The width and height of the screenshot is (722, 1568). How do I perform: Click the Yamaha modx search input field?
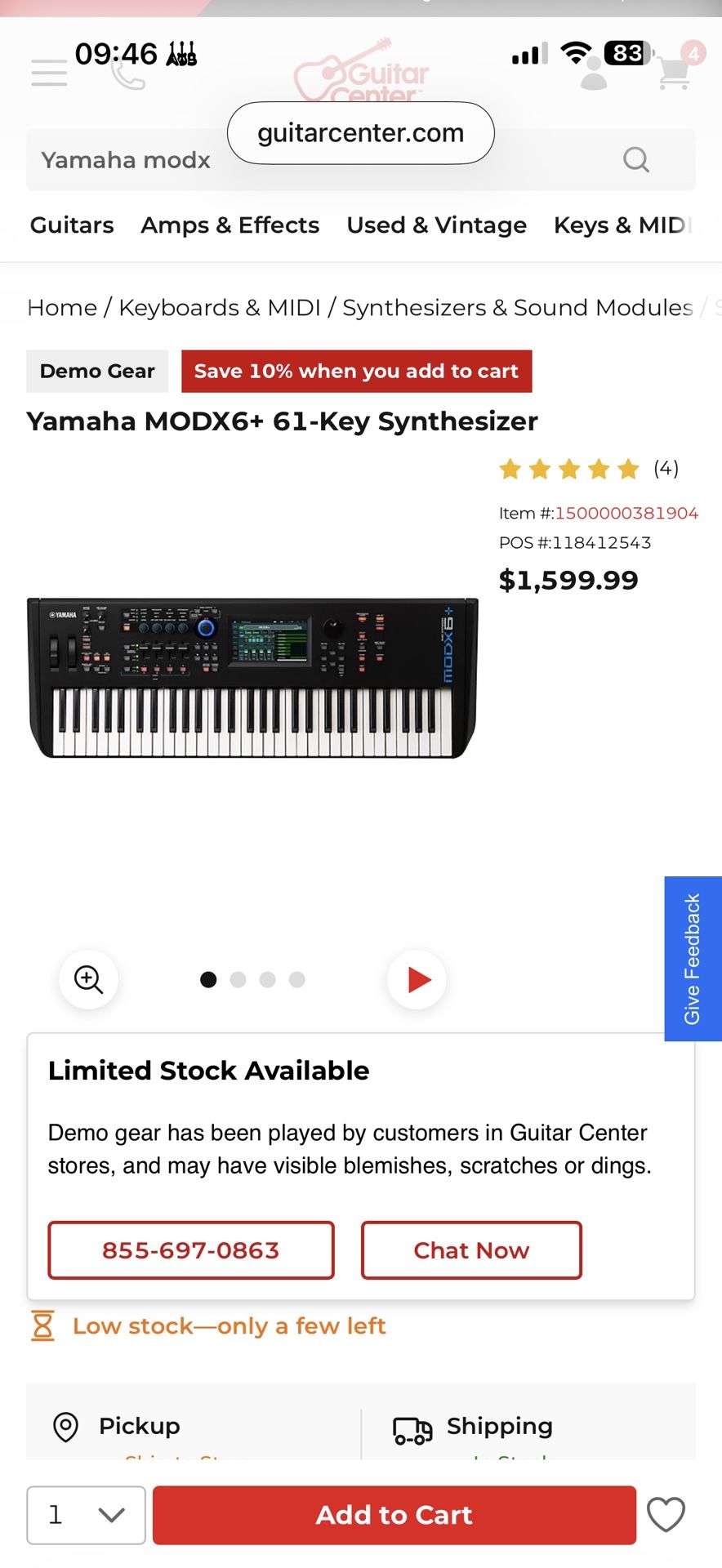125,160
